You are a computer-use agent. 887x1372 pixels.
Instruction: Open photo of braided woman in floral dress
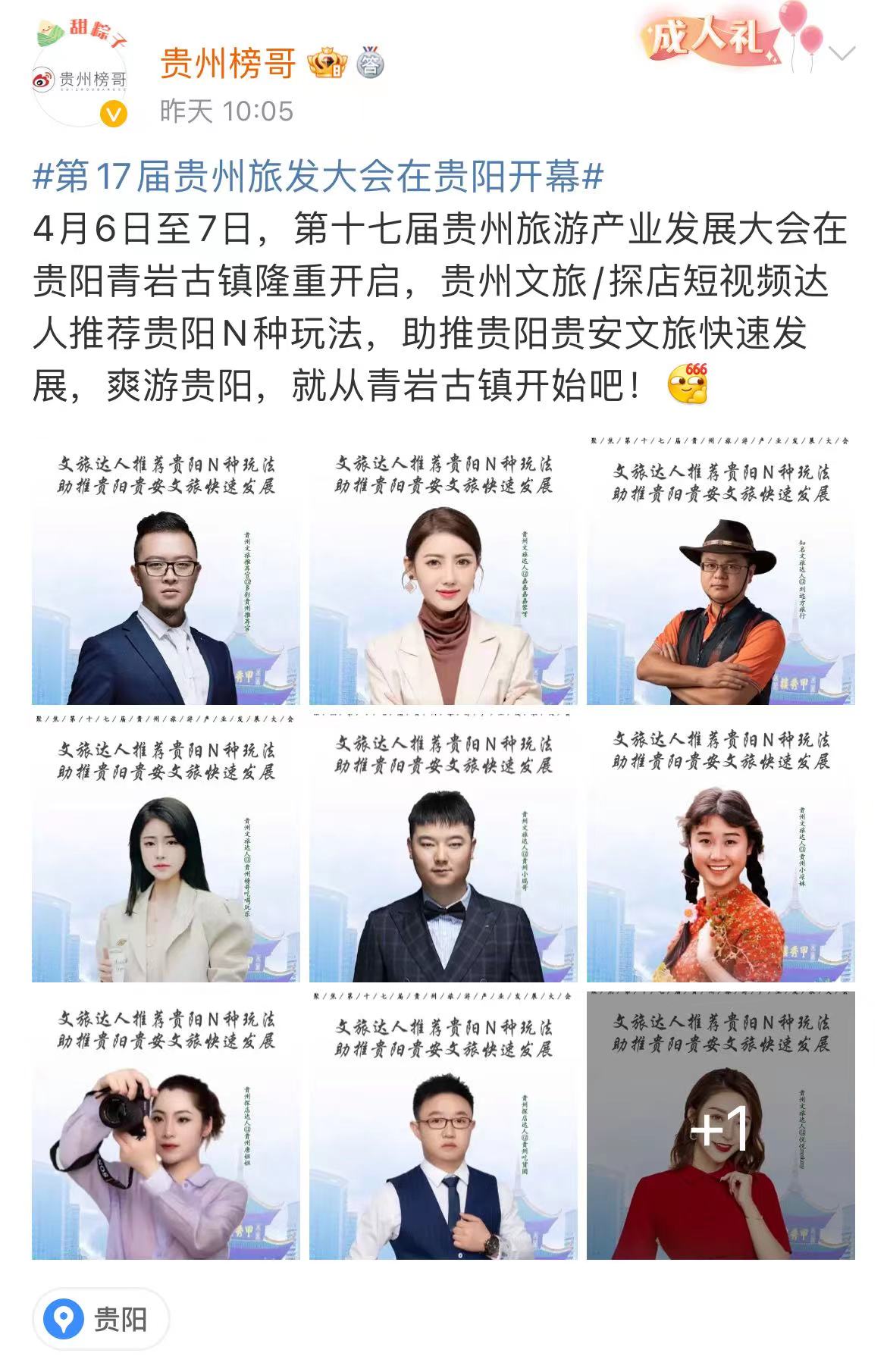point(721,848)
